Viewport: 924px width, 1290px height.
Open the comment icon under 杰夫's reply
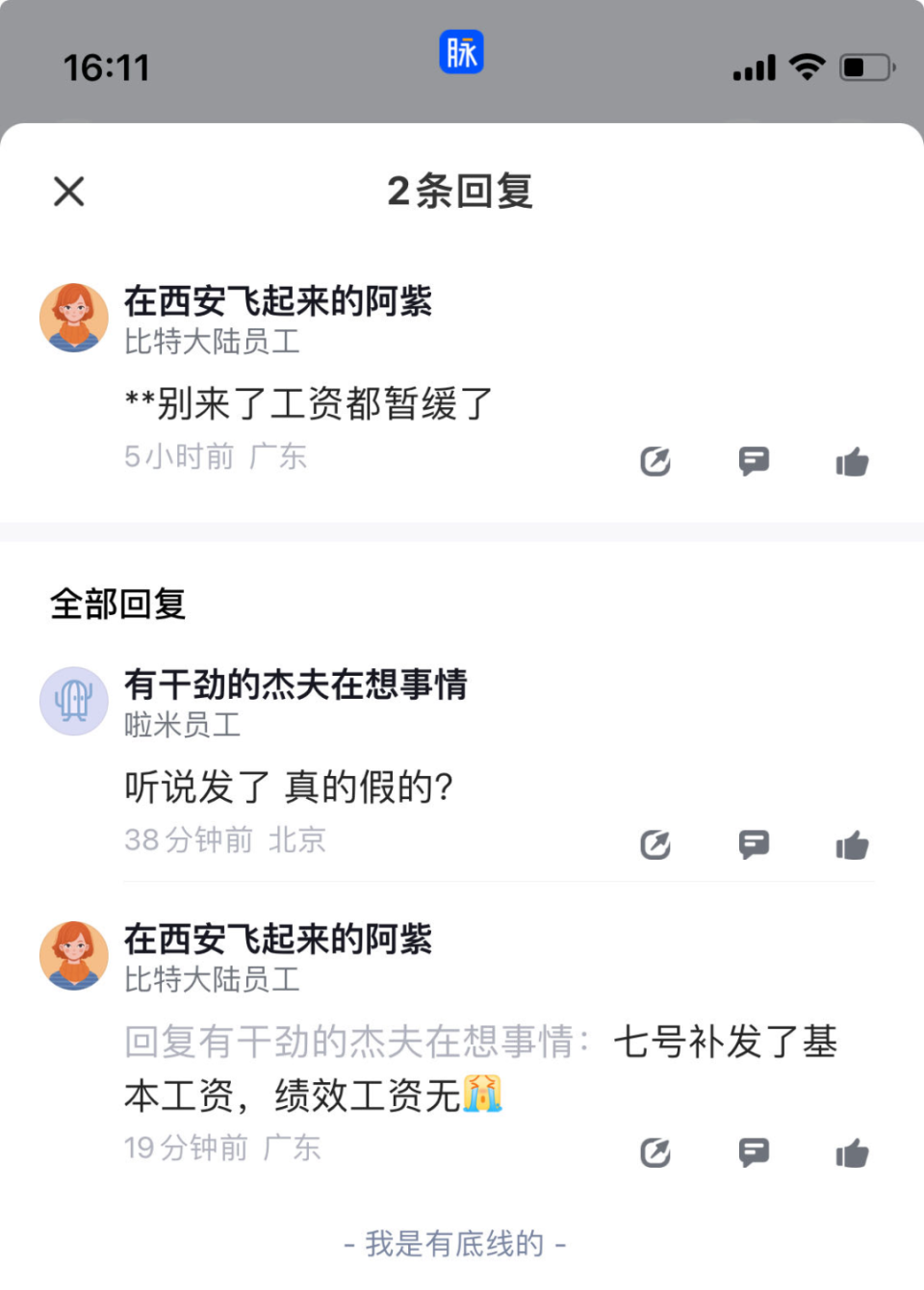coord(755,844)
